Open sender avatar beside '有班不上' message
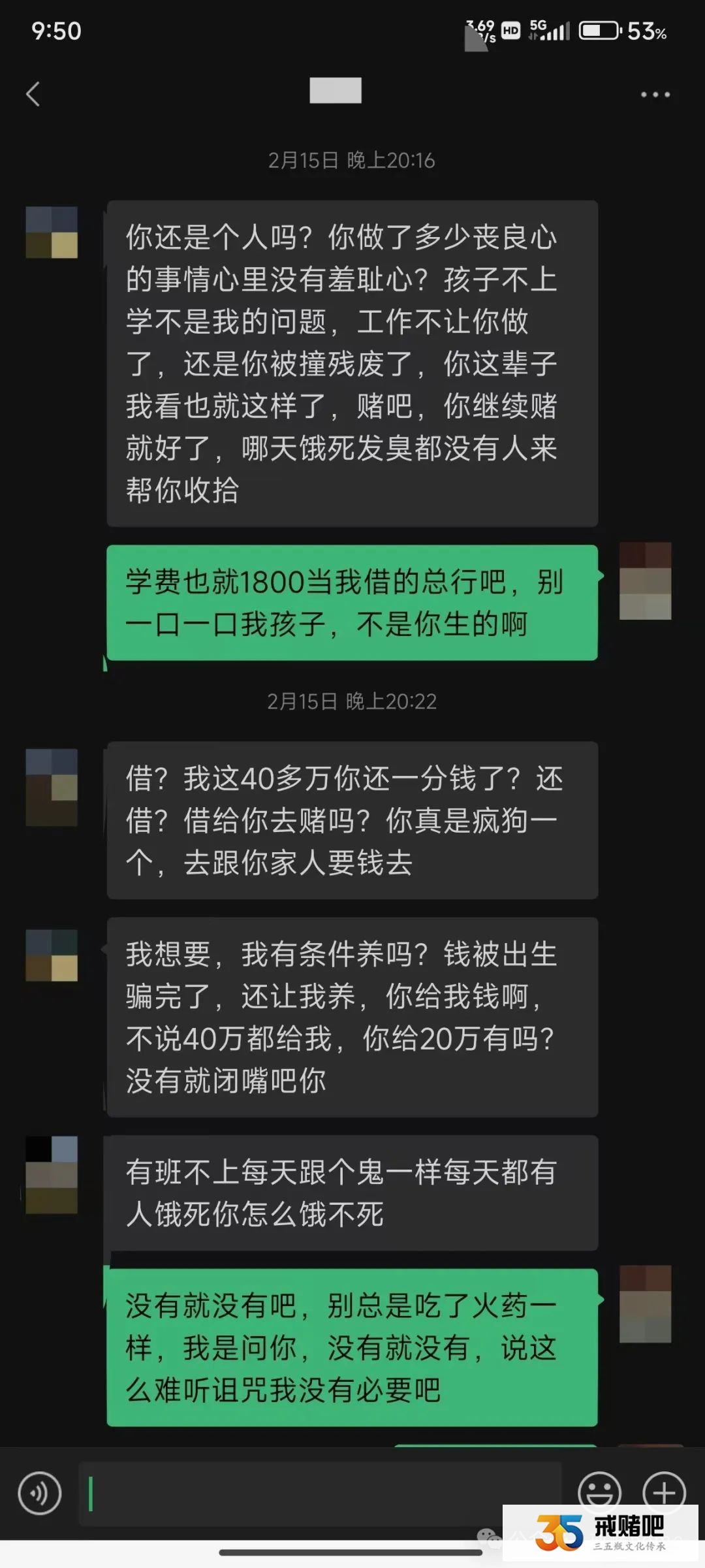 [52, 1174]
